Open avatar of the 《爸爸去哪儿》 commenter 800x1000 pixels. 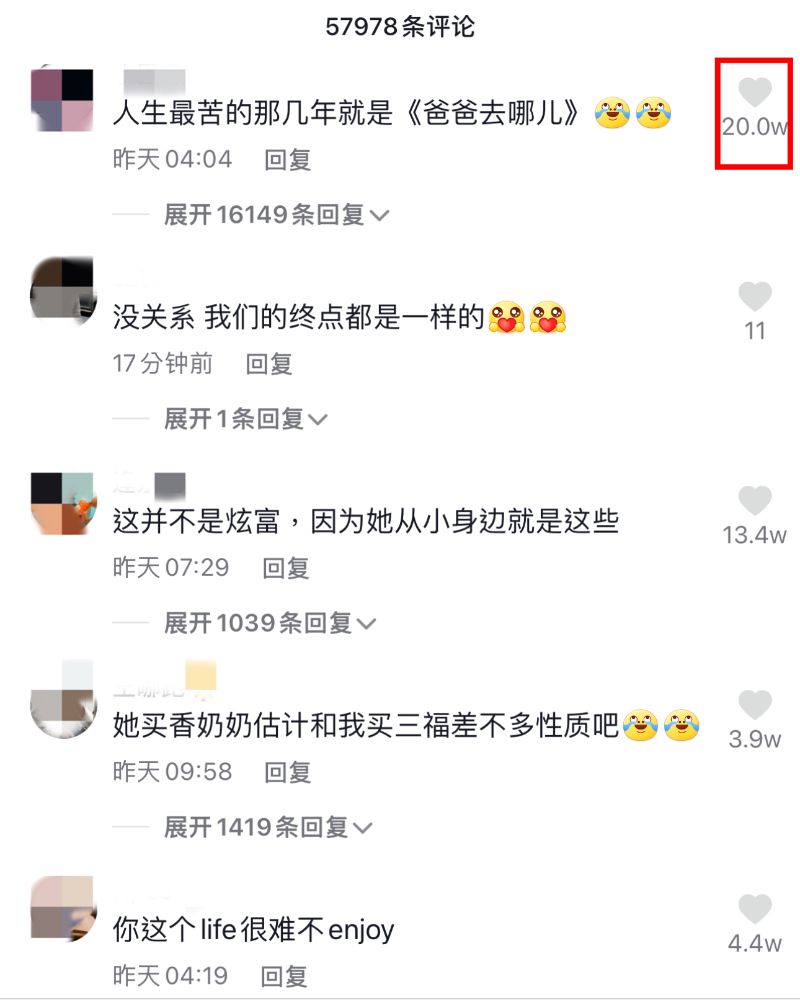(x=63, y=100)
